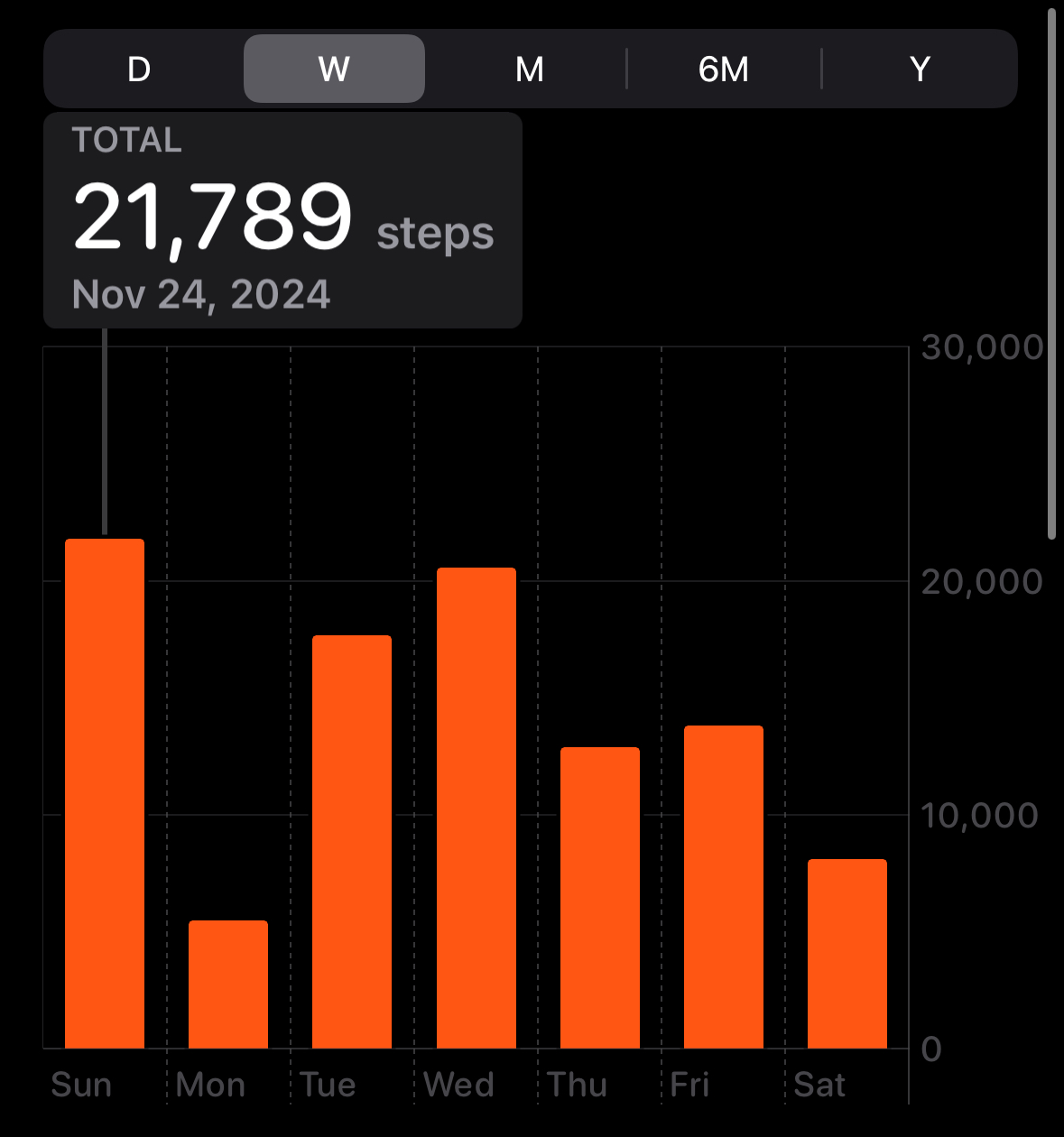Select the W week view
The height and width of the screenshot is (1137, 1064).
334,69
